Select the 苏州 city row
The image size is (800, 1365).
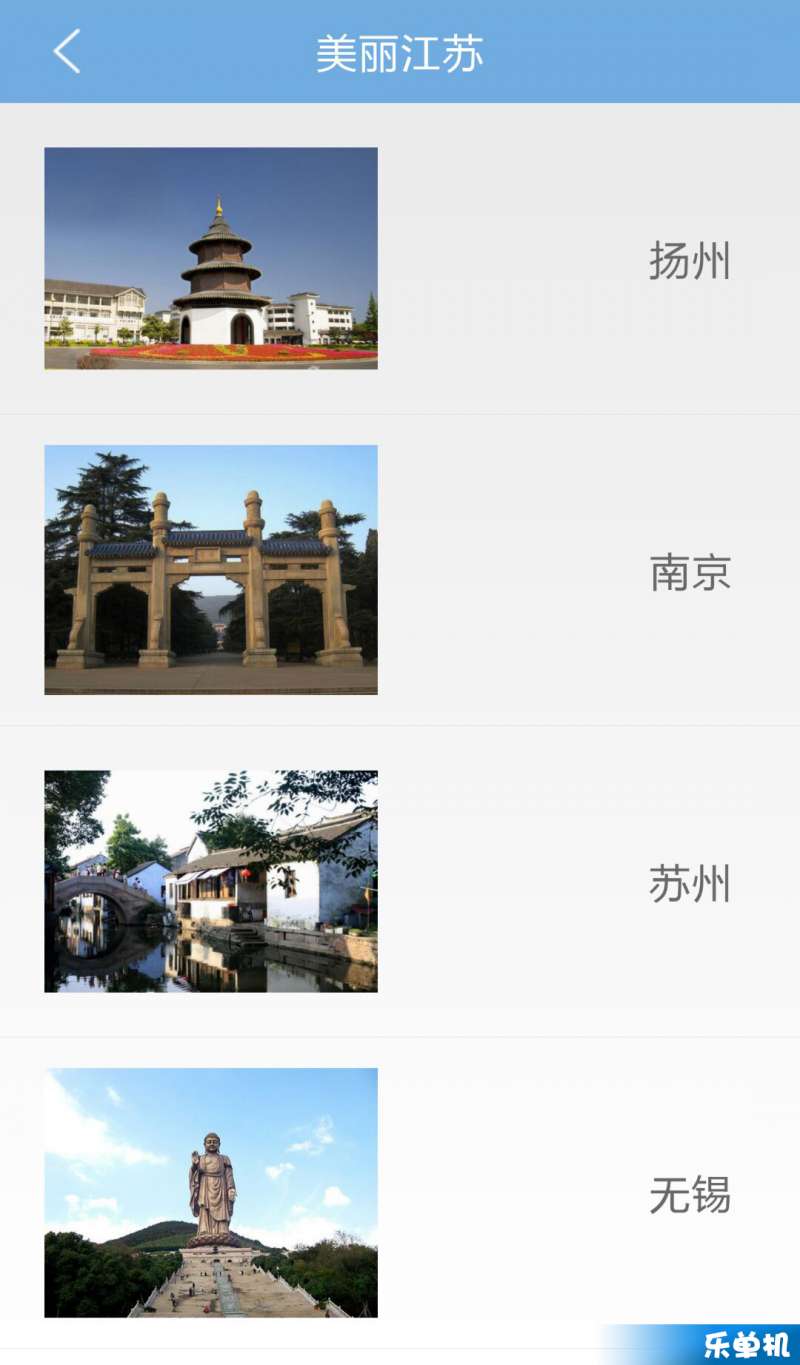pyautogui.click(x=400, y=882)
